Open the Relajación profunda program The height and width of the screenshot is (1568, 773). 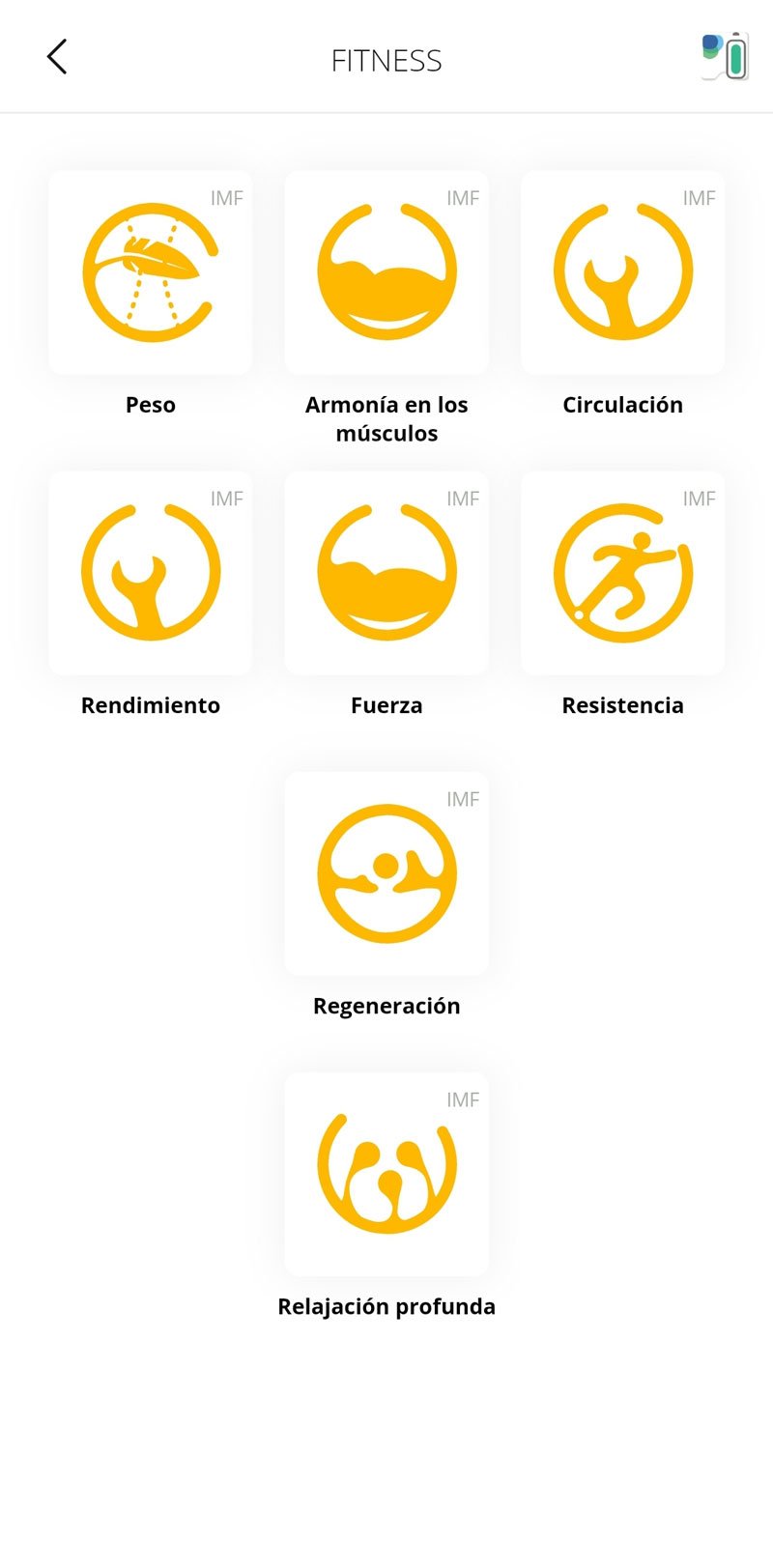point(386,1175)
